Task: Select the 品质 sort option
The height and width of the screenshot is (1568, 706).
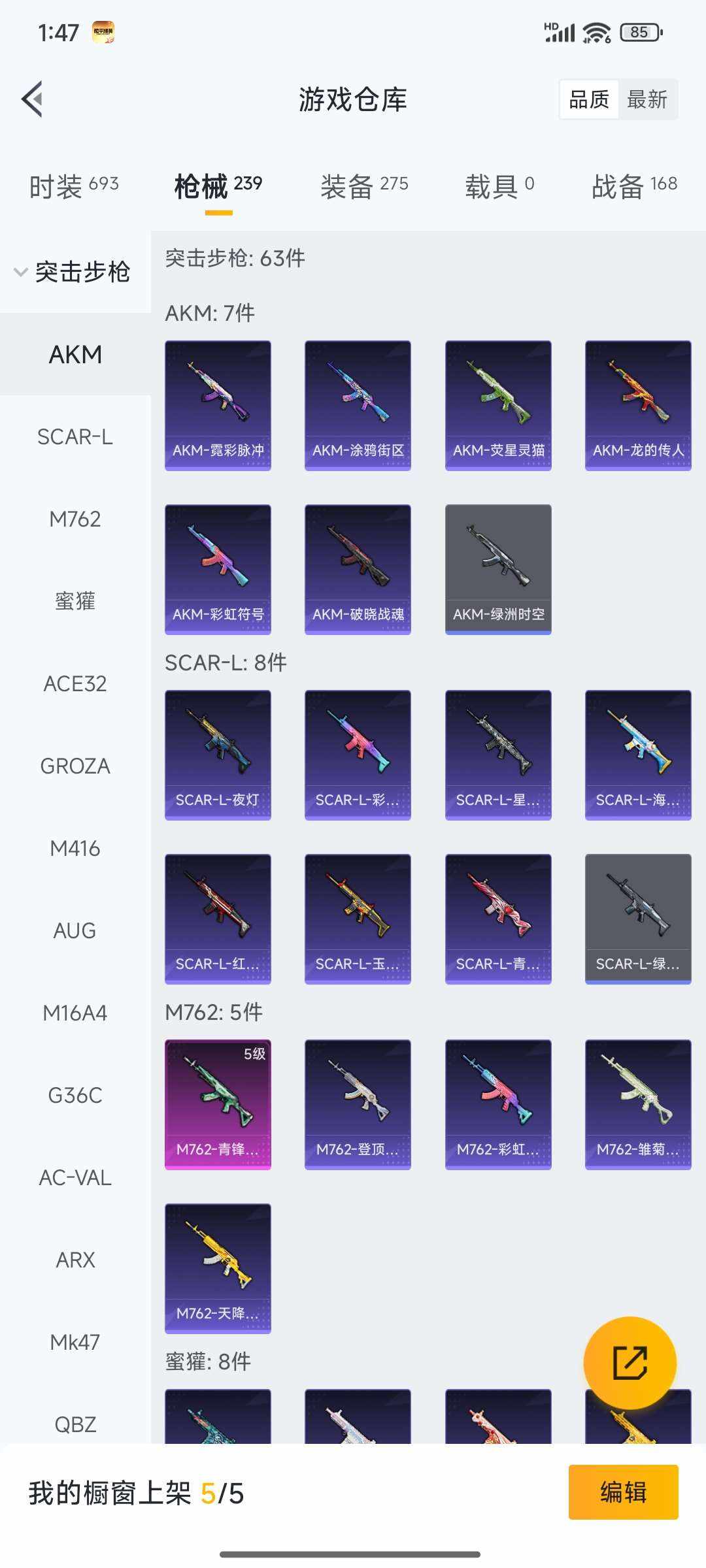Action: (589, 100)
